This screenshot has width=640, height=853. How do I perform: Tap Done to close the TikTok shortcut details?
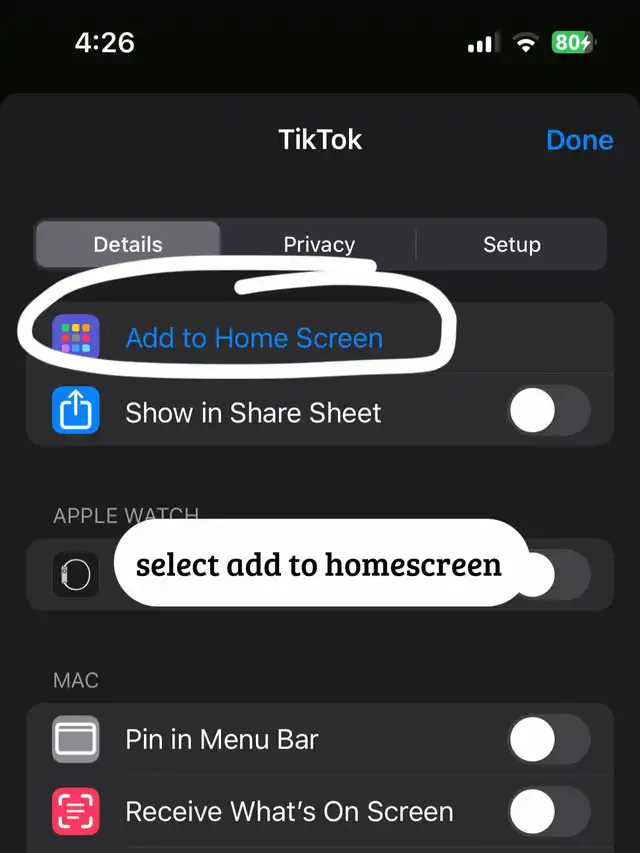(x=579, y=140)
